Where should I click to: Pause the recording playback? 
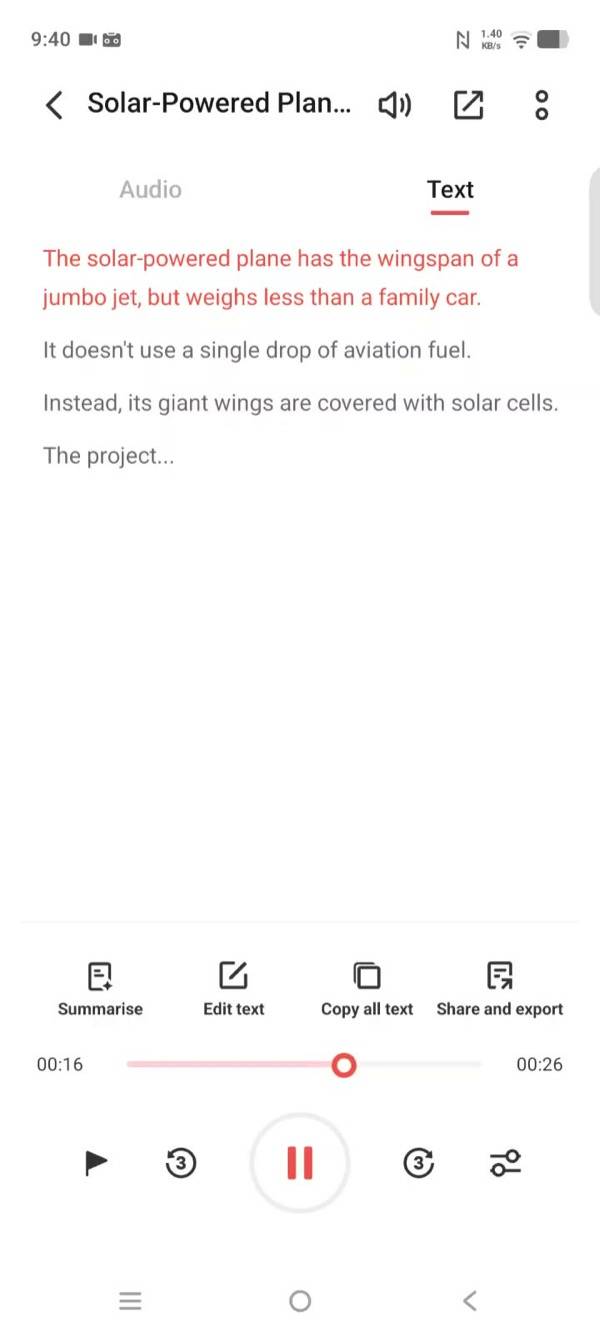click(x=300, y=1162)
